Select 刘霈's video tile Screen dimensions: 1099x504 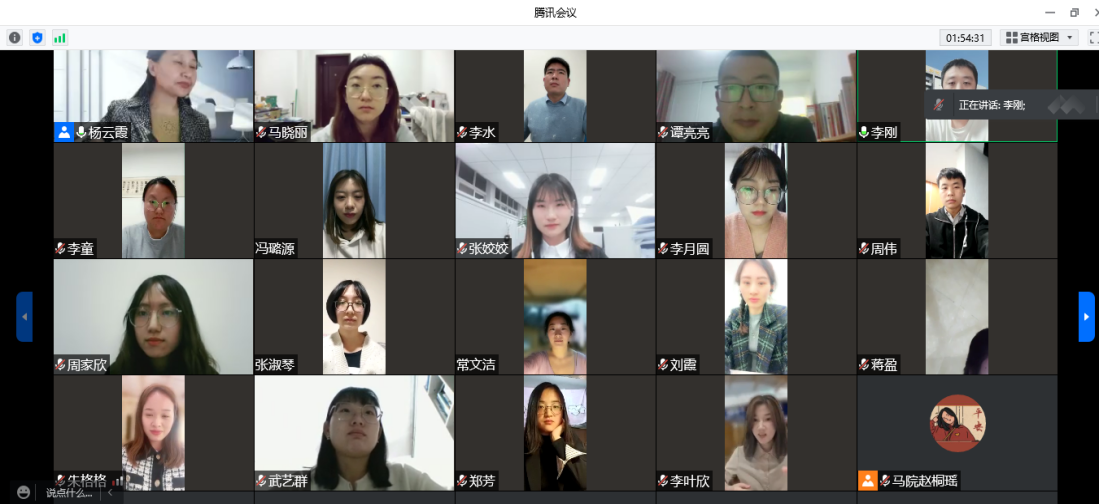click(x=755, y=317)
